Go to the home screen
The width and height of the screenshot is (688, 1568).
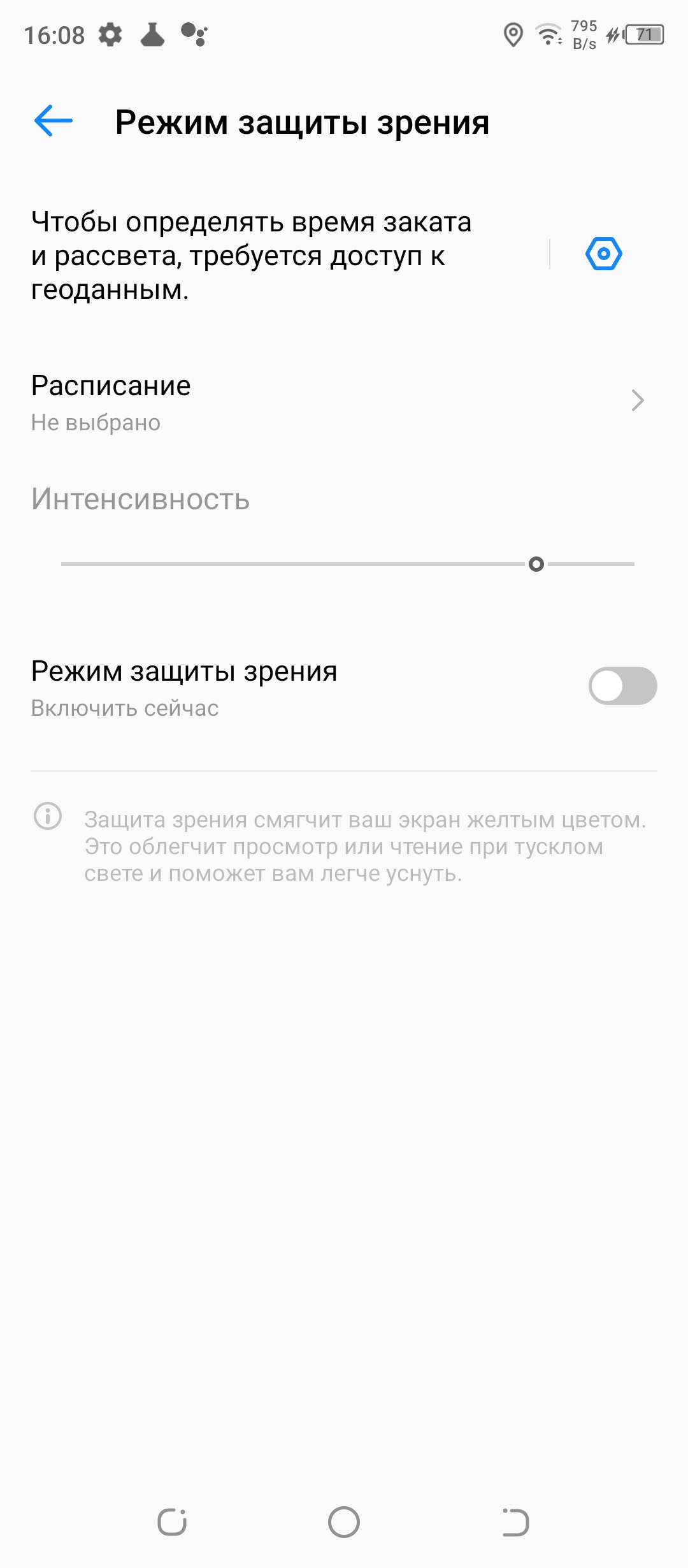(344, 1522)
